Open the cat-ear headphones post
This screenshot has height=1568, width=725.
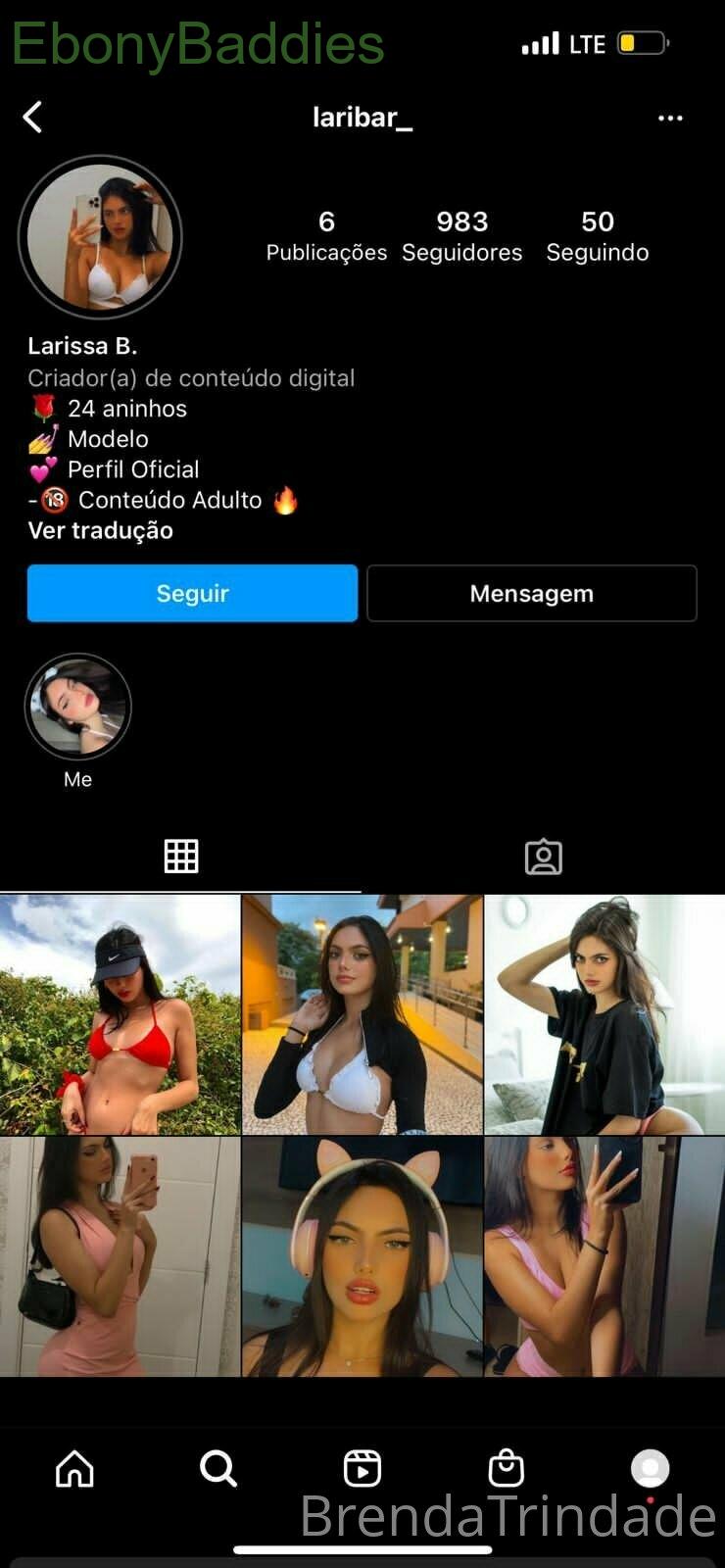coord(362,1257)
